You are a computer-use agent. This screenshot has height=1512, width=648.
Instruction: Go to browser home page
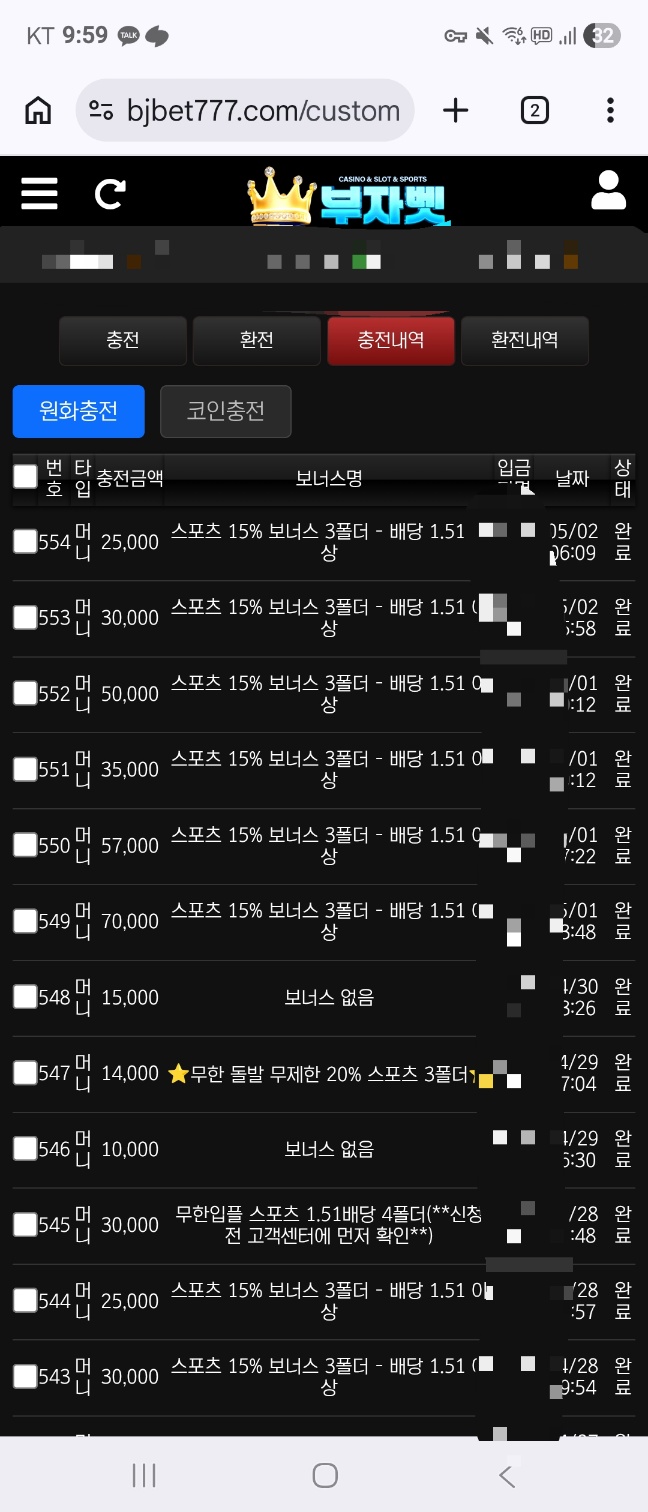(x=38, y=111)
